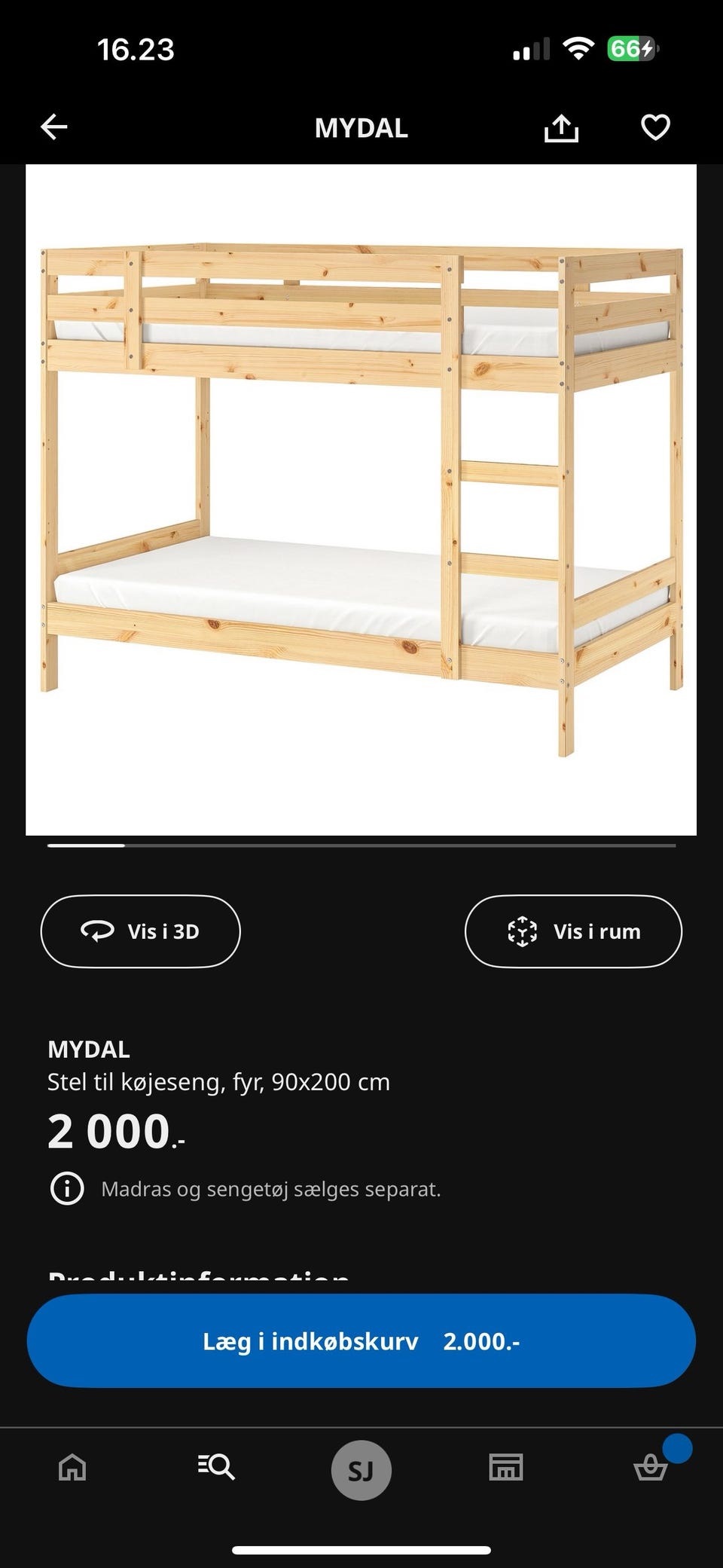Viewport: 723px width, 1568px height.
Task: Add MYDAL to favorites with the heart
Action: pyautogui.click(x=654, y=127)
